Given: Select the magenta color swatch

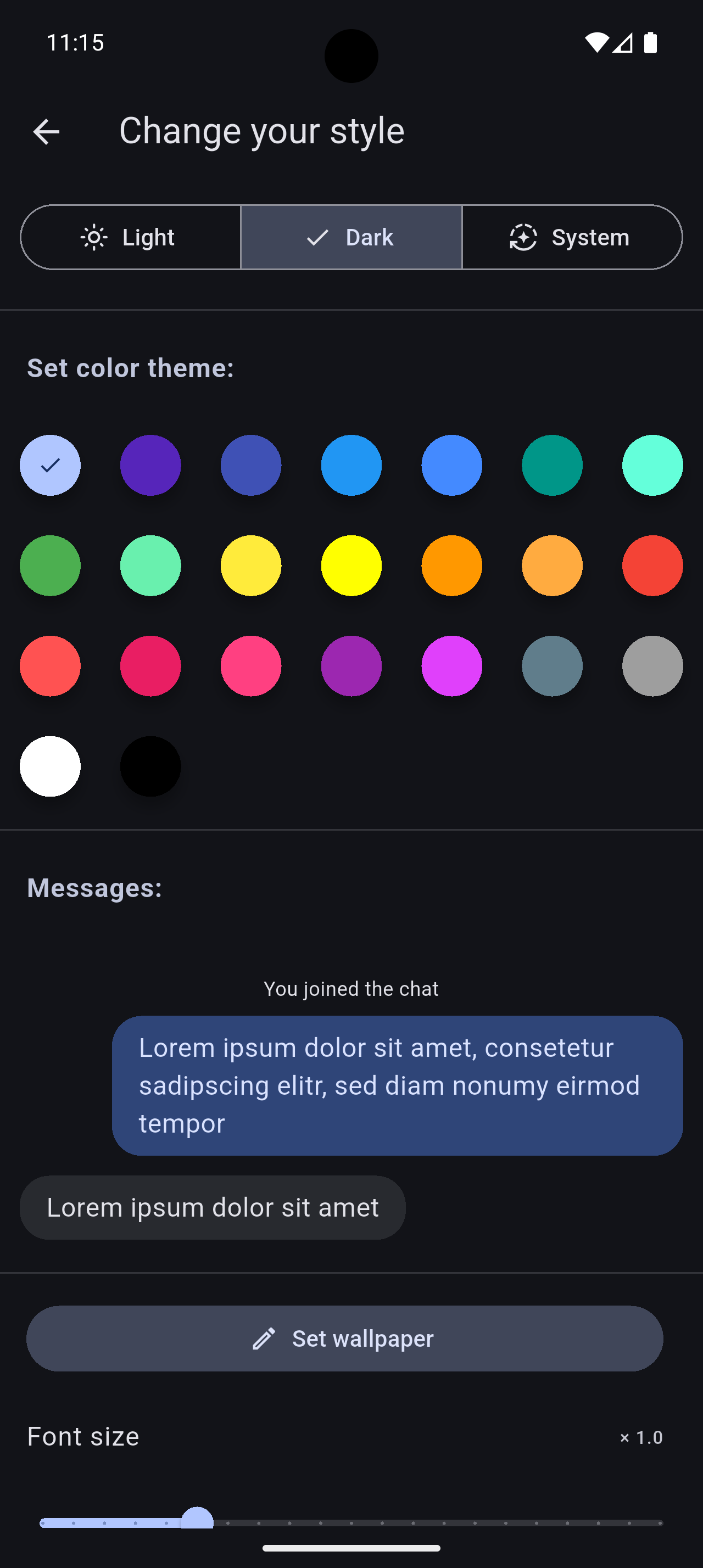Looking at the screenshot, I should tap(451, 666).
